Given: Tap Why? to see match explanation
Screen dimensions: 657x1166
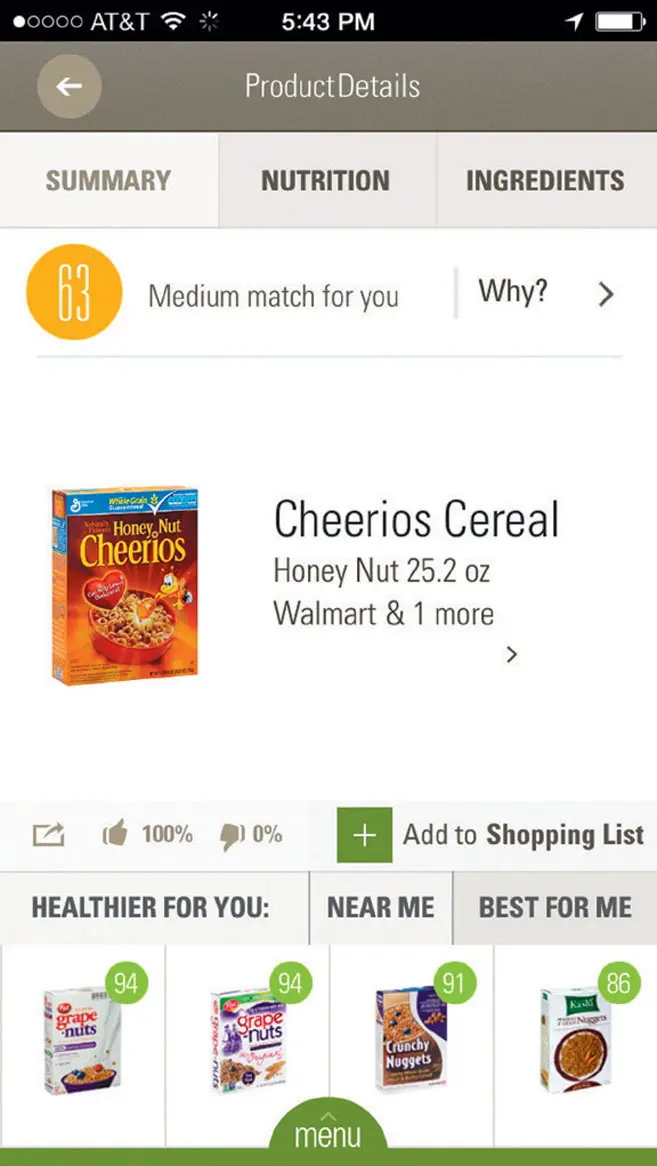Looking at the screenshot, I should coord(545,293).
